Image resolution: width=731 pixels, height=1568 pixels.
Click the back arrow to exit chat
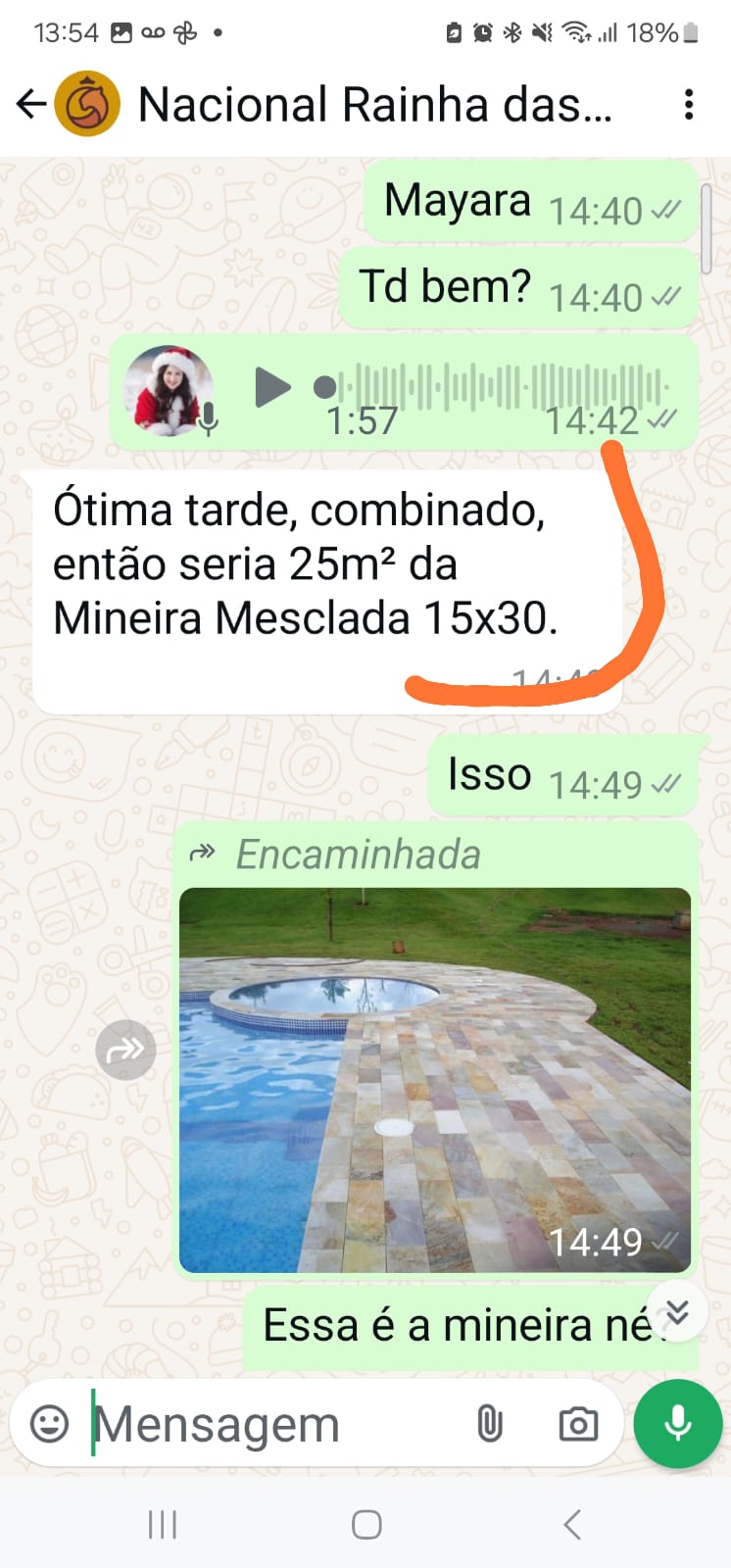click(29, 103)
